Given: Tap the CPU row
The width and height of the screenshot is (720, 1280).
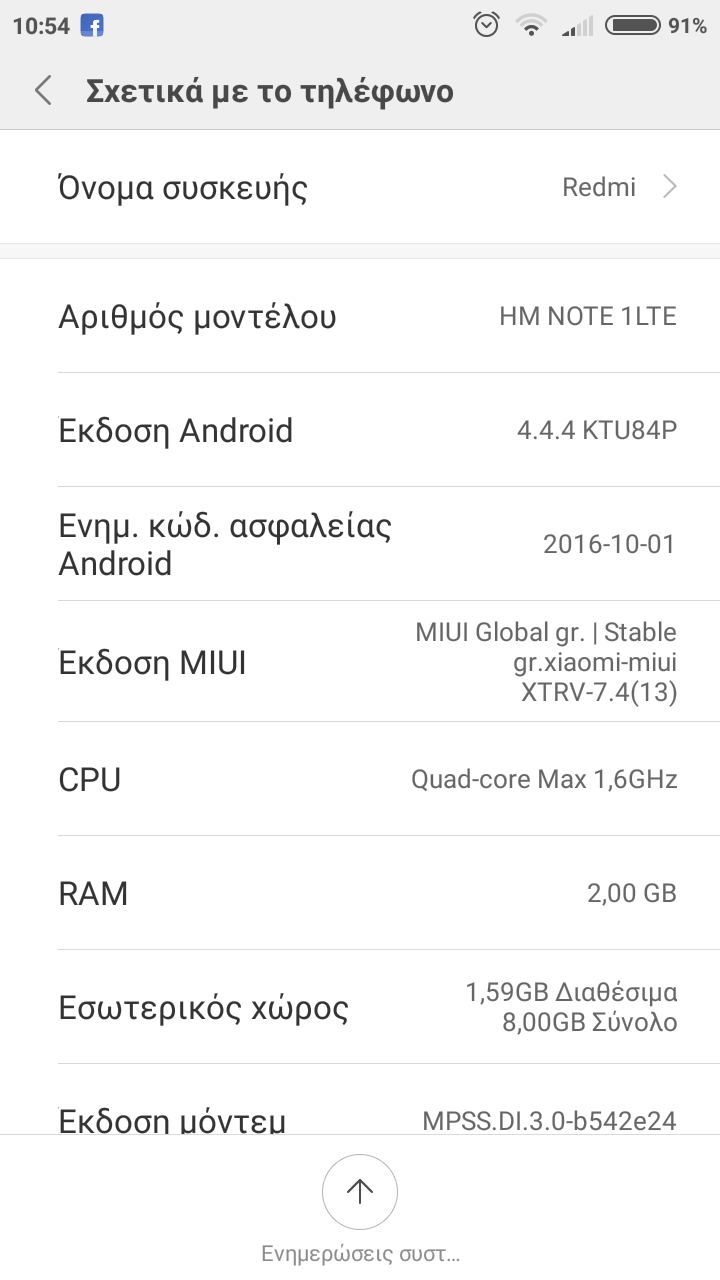Looking at the screenshot, I should point(360,779).
